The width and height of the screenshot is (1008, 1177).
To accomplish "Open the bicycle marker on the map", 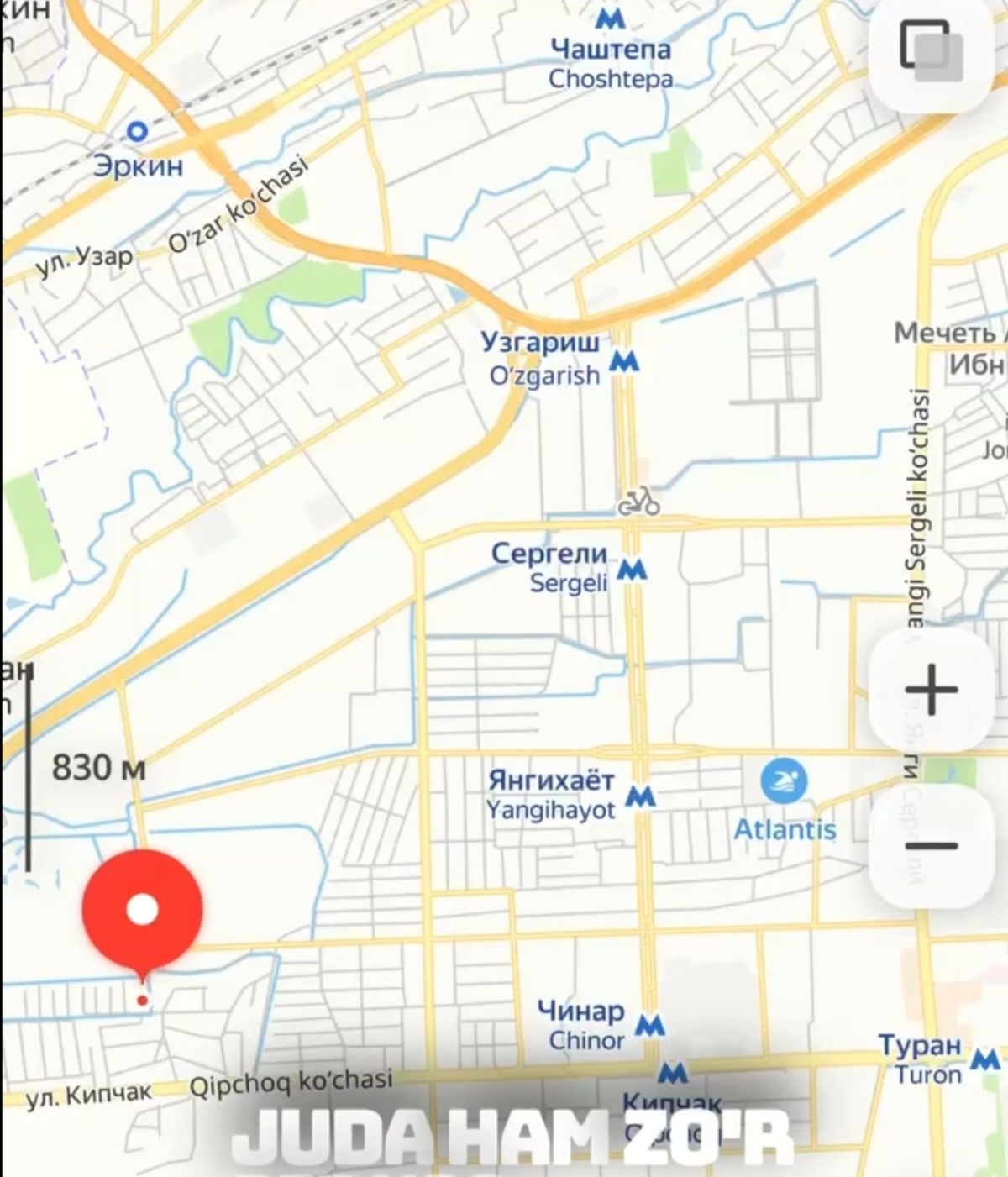I will (x=638, y=502).
